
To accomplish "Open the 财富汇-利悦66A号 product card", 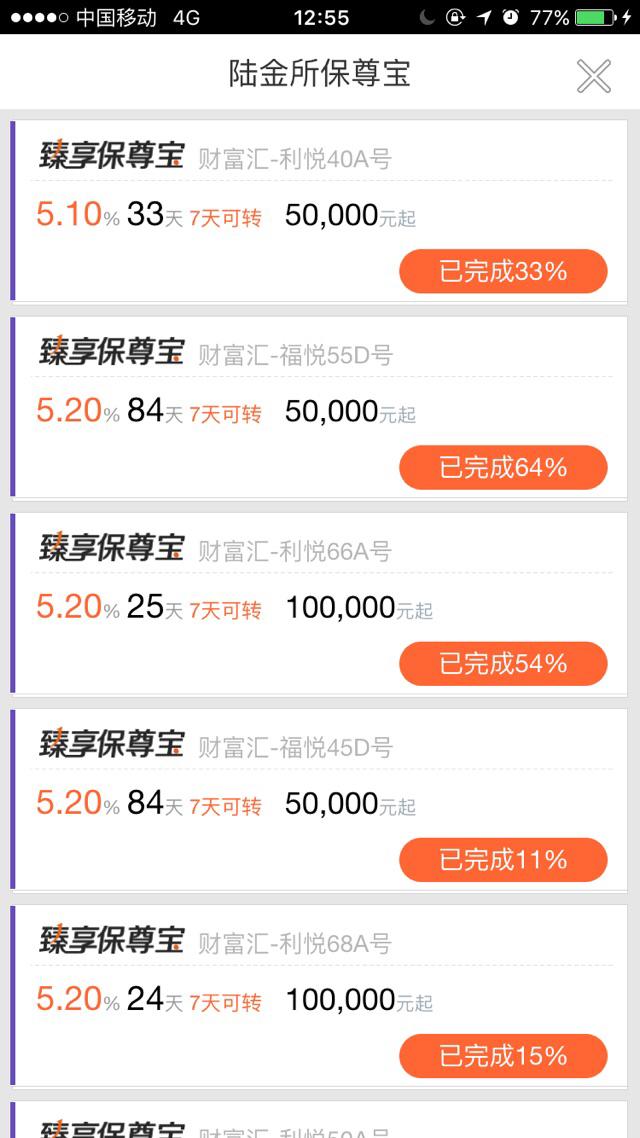I will (x=319, y=602).
